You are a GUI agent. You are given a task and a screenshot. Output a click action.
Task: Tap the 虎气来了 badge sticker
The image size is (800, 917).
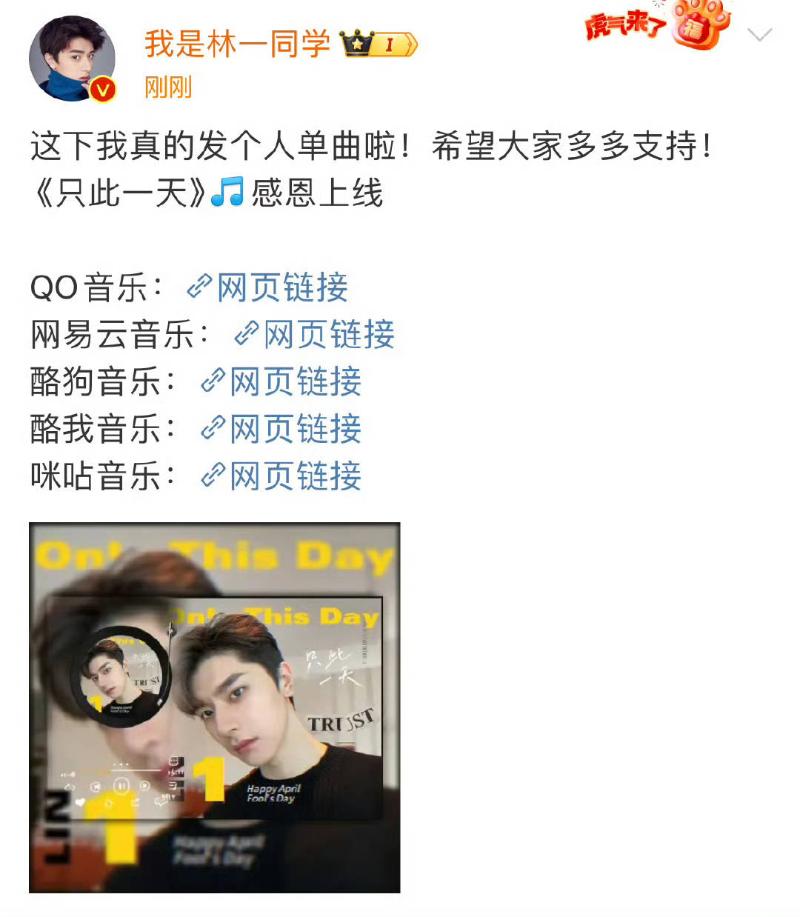point(658,26)
